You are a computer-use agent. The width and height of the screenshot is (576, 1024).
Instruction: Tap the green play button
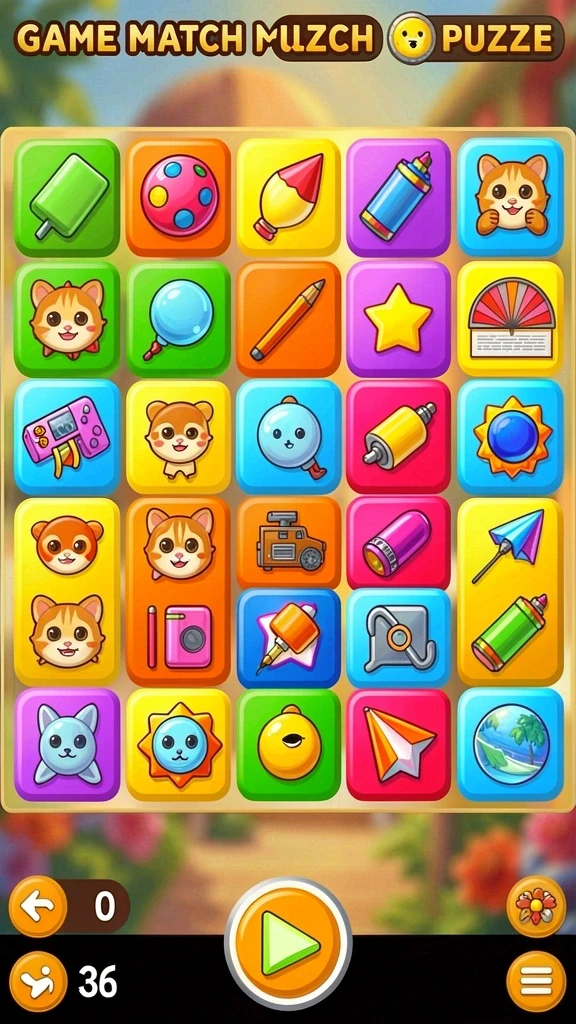[288, 942]
